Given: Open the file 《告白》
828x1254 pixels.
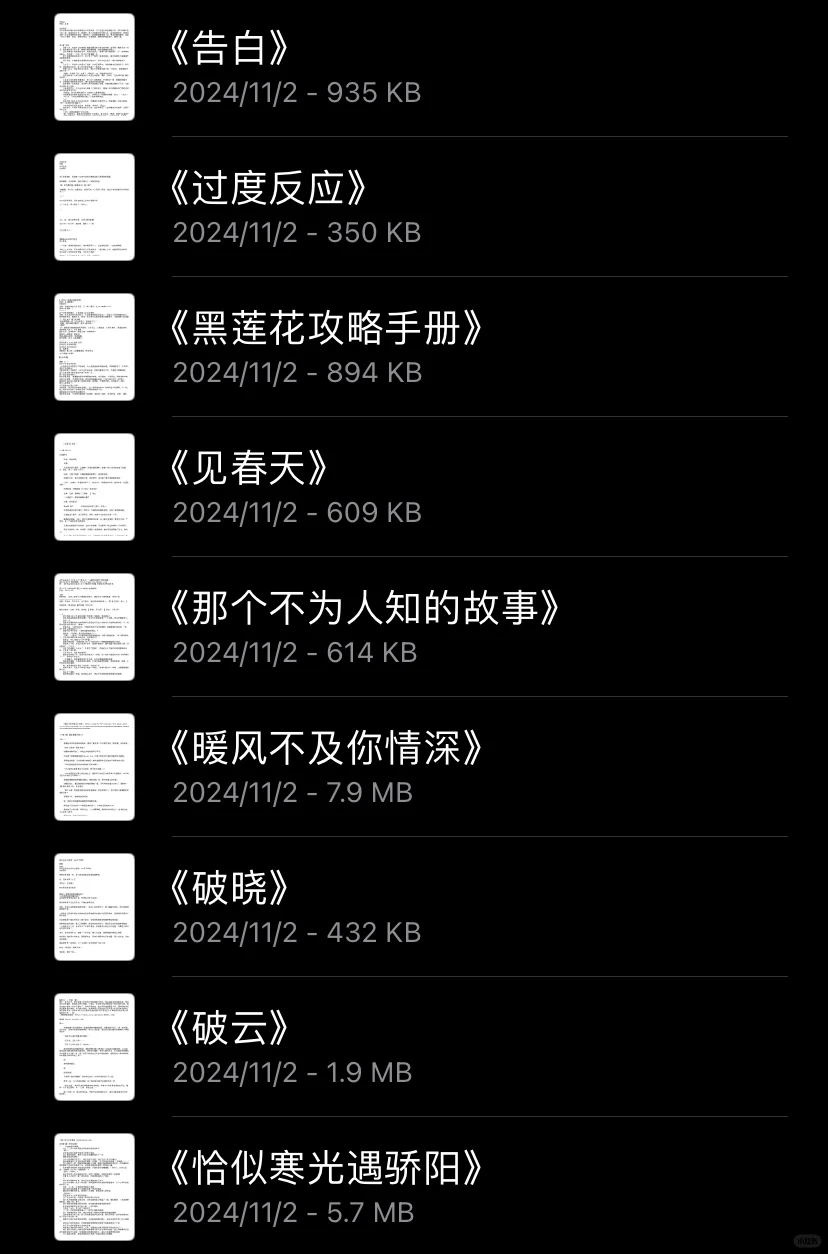Looking at the screenshot, I should click(x=230, y=48).
